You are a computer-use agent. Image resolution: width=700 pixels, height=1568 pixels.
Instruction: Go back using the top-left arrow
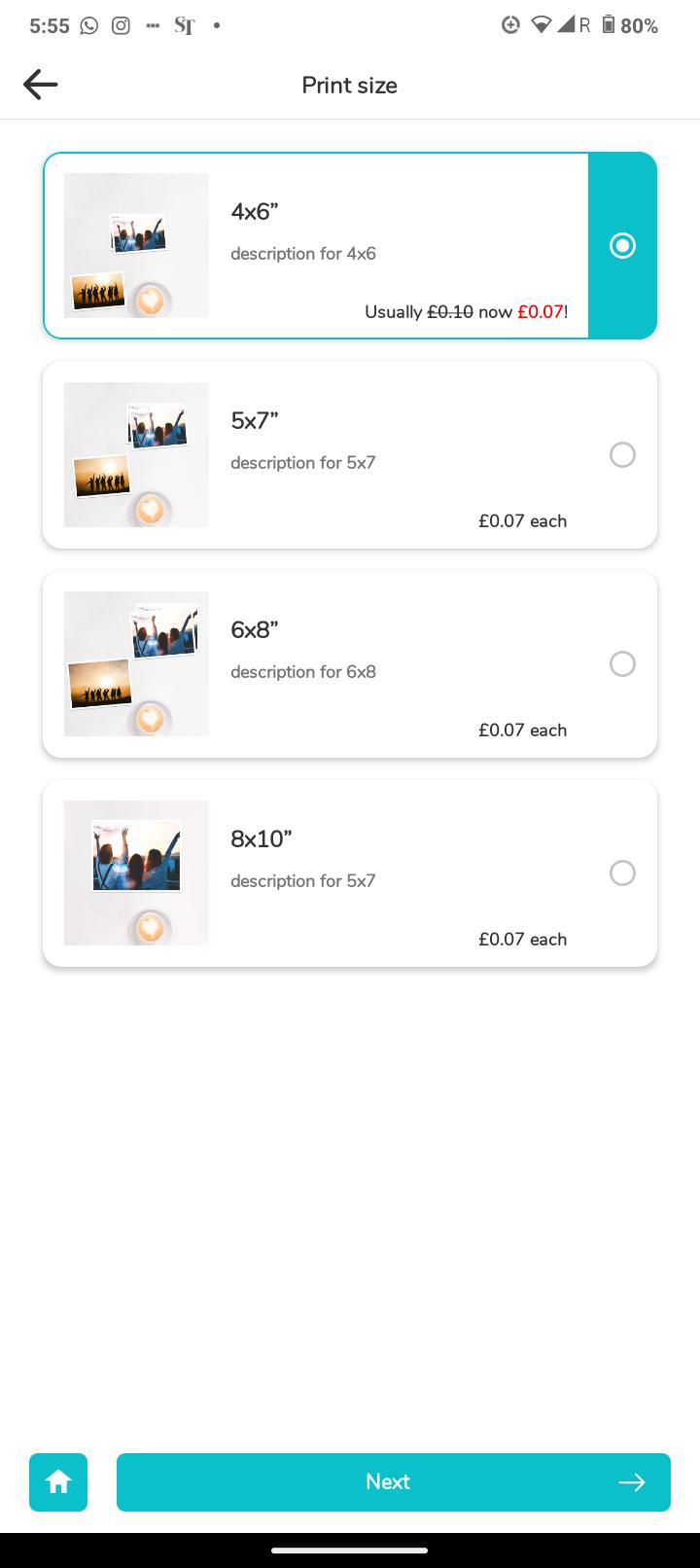click(41, 85)
